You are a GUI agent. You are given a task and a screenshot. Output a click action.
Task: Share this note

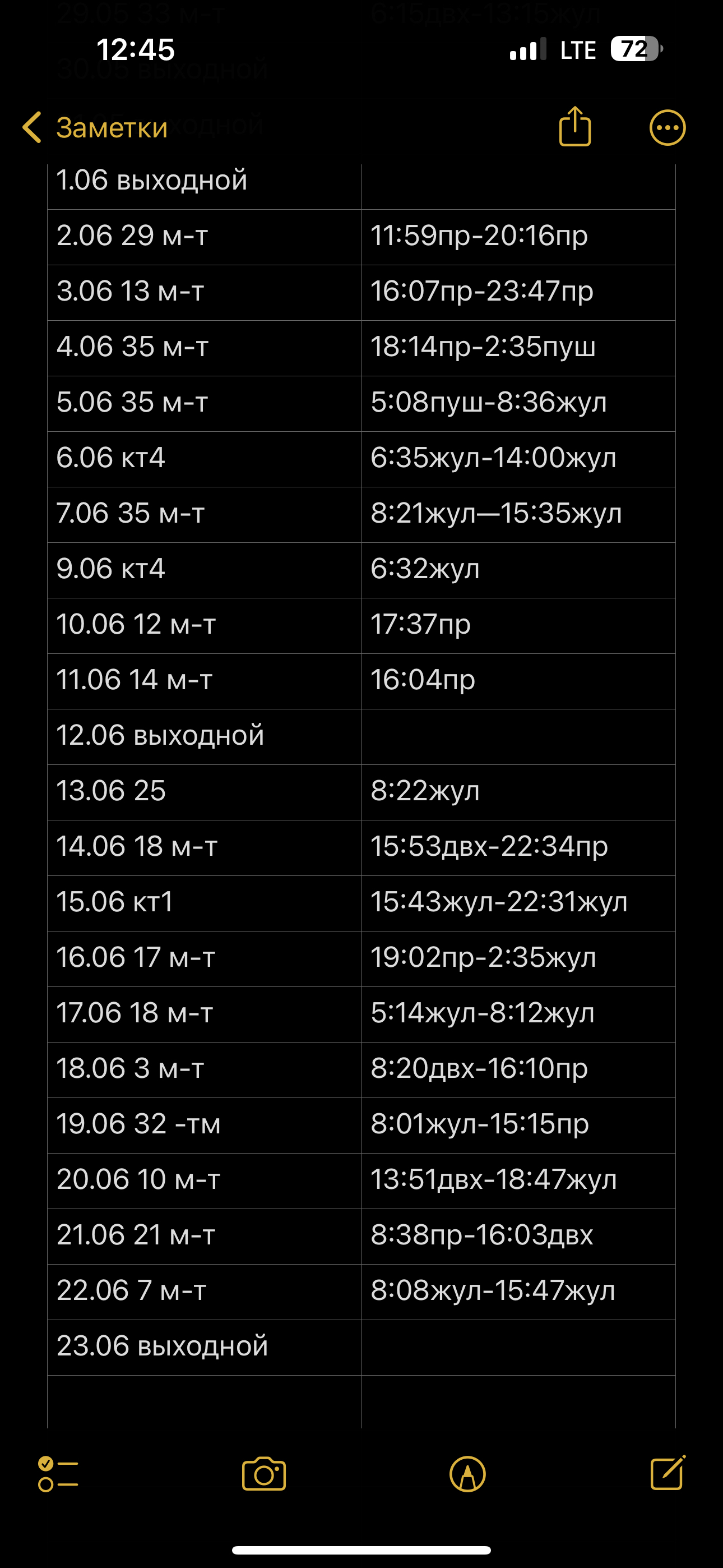[x=574, y=127]
